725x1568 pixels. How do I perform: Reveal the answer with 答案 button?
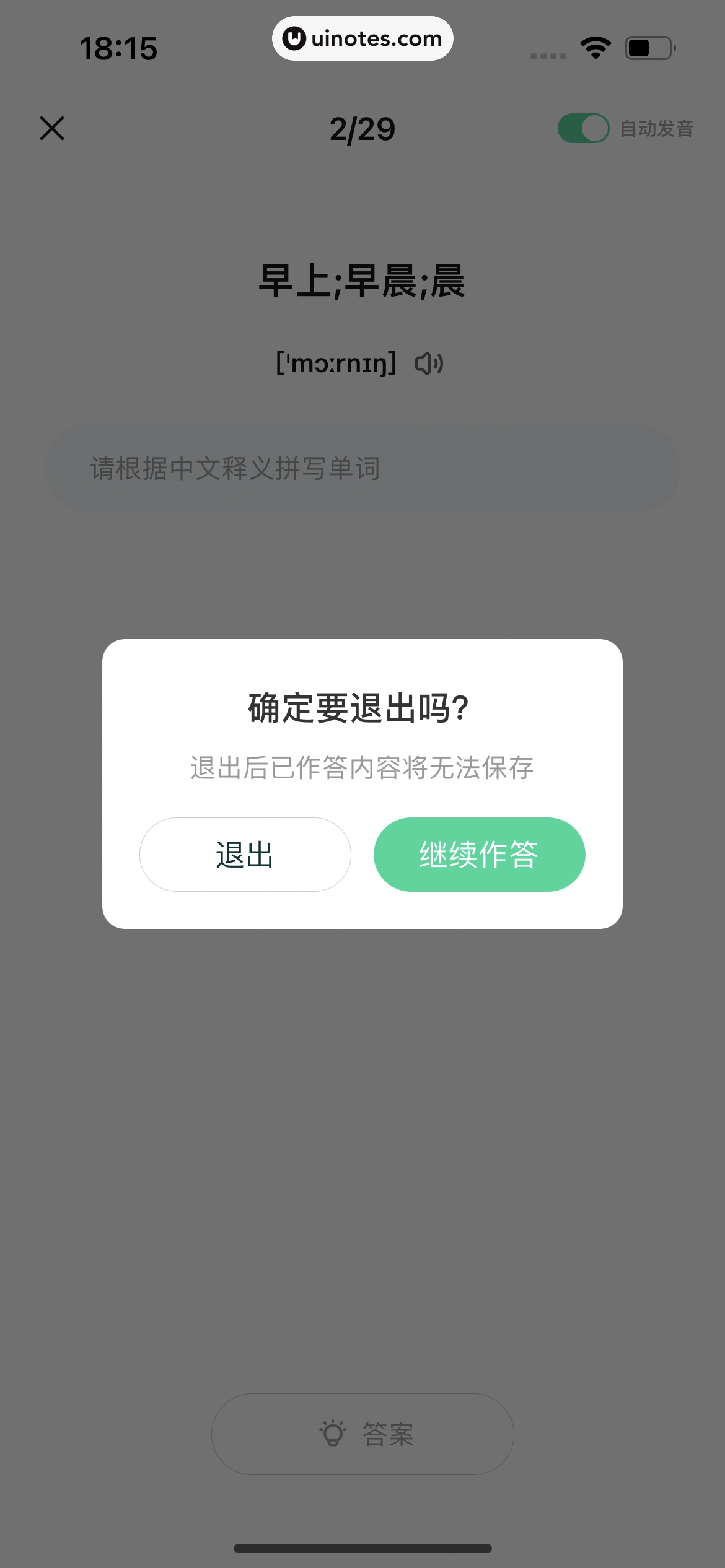point(362,1434)
